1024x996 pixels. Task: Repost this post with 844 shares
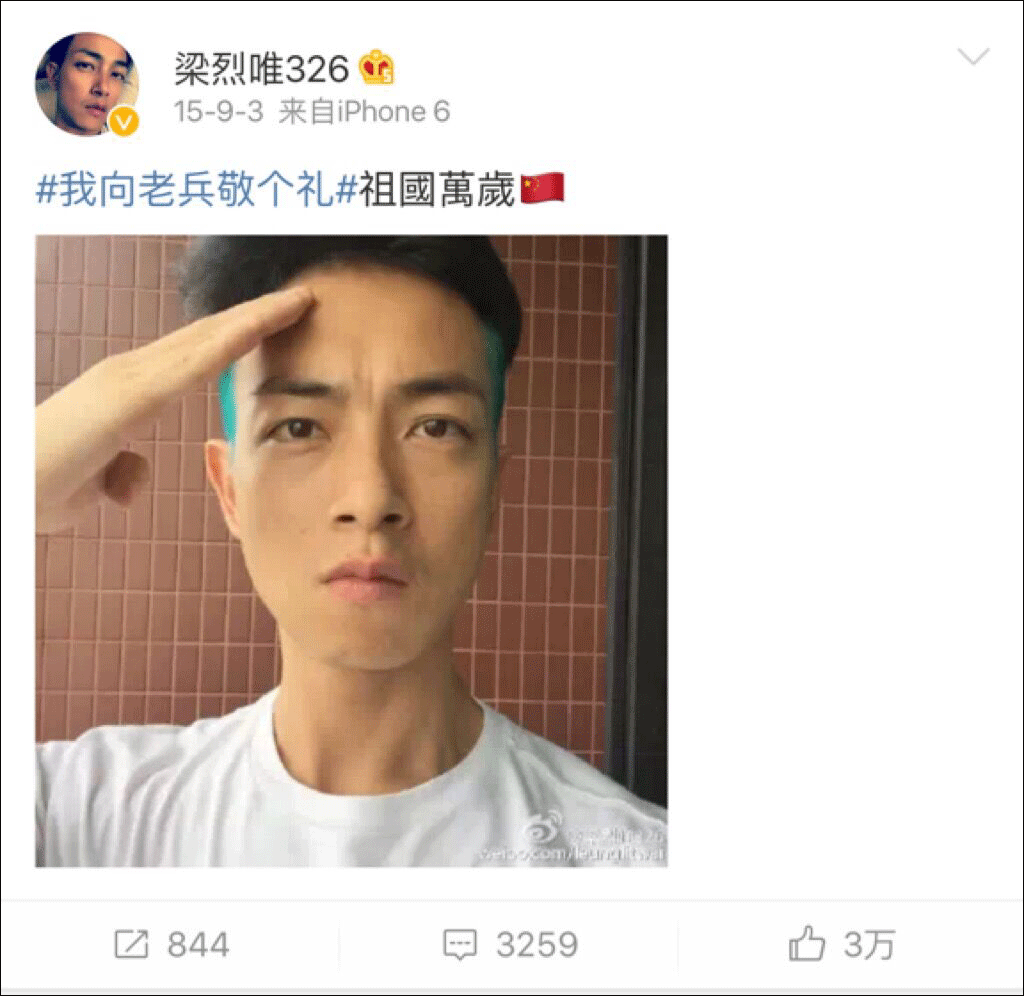pos(171,944)
